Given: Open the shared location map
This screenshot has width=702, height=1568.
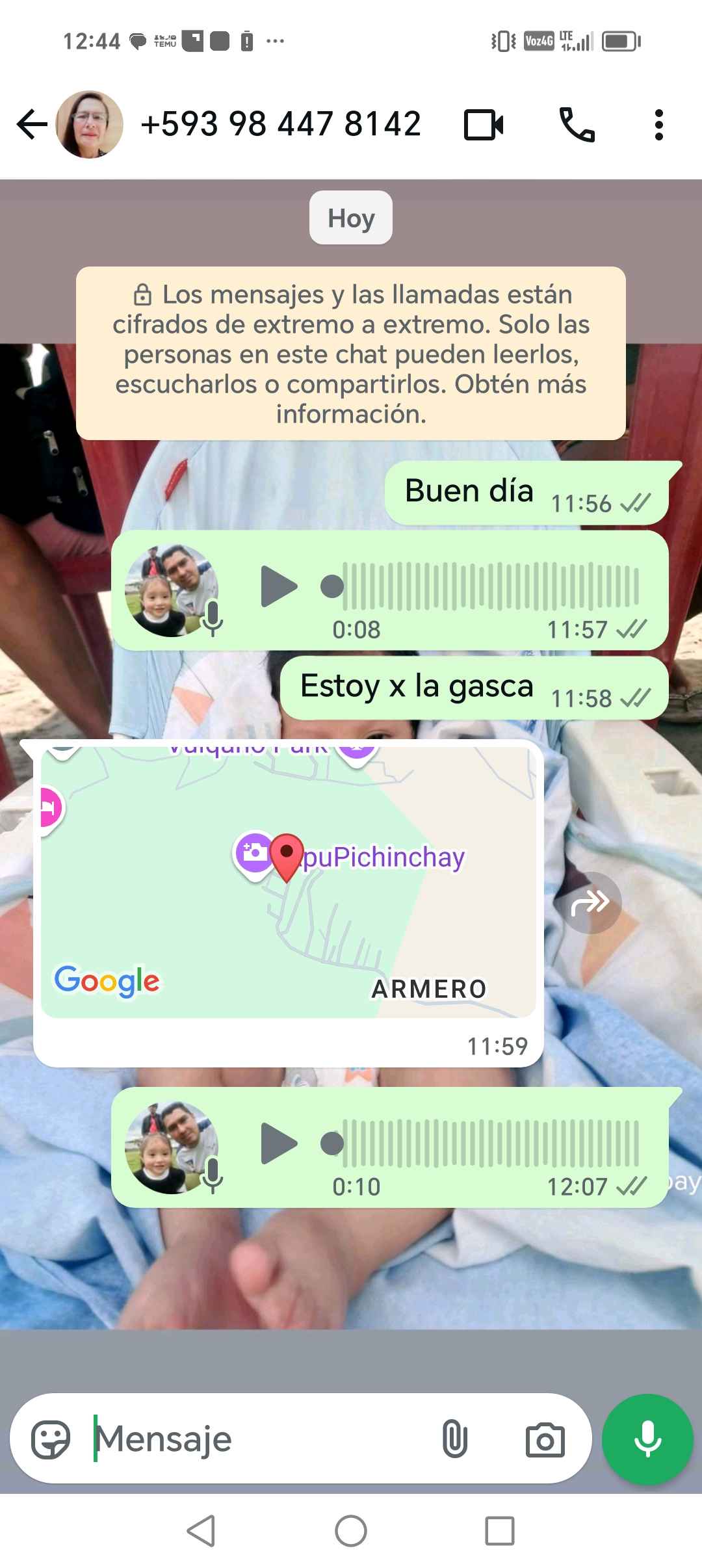Looking at the screenshot, I should 288,882.
